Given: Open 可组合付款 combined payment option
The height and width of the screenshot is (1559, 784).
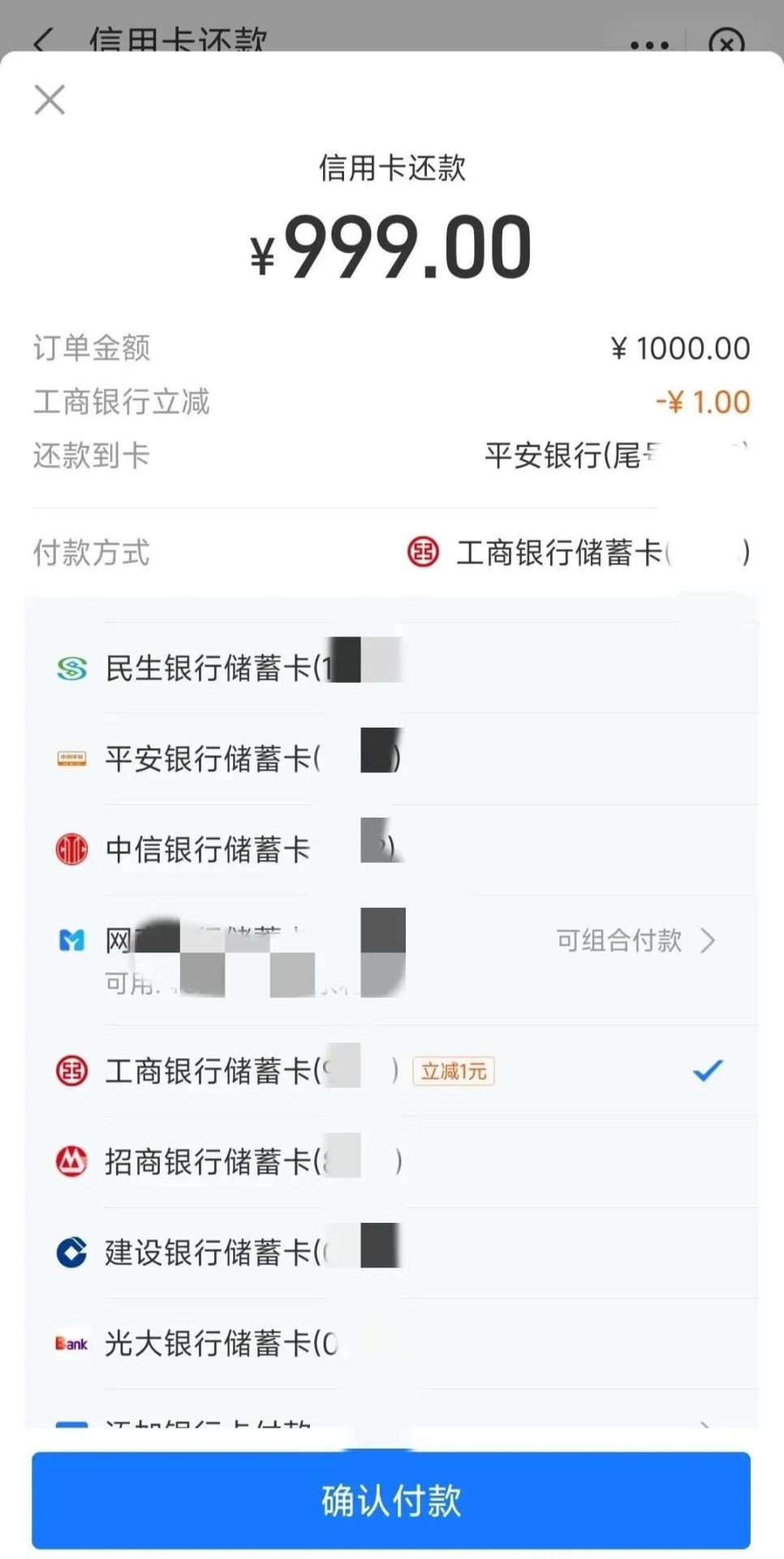Looking at the screenshot, I should 635,941.
